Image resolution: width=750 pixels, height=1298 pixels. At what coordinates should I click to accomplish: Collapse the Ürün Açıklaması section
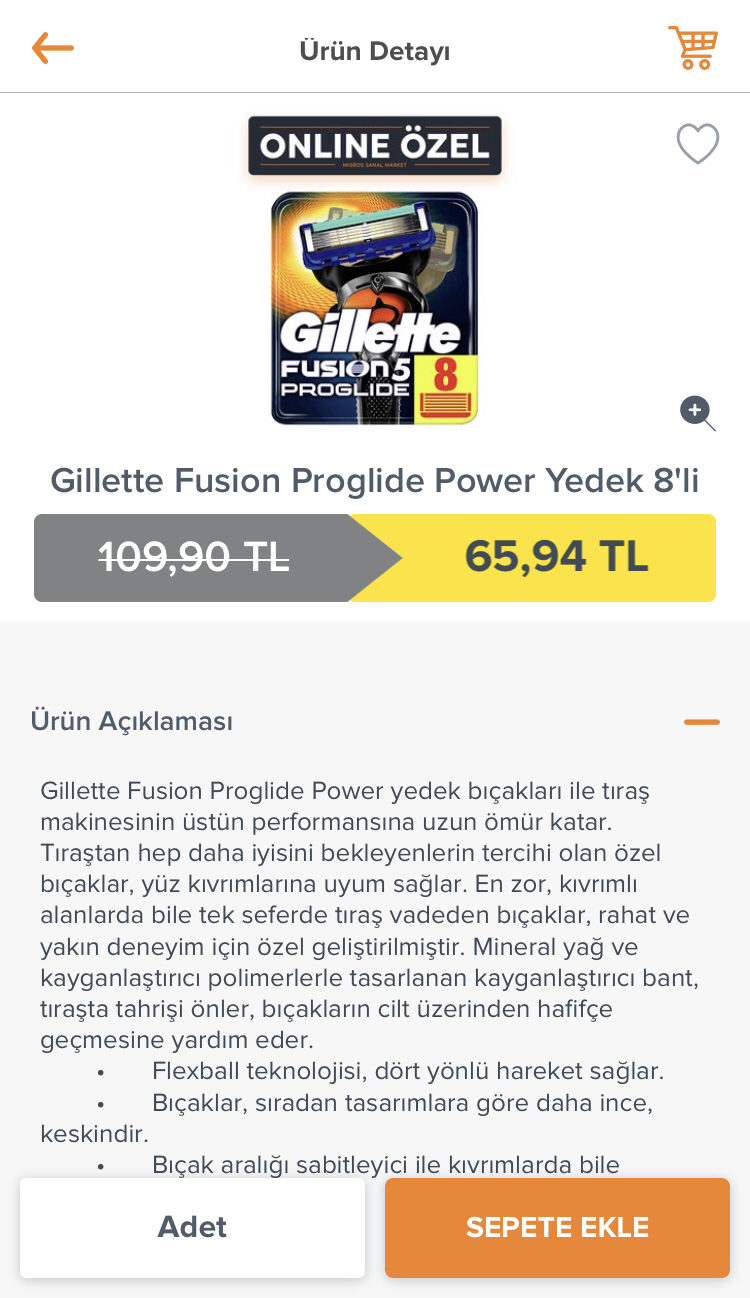pos(702,721)
